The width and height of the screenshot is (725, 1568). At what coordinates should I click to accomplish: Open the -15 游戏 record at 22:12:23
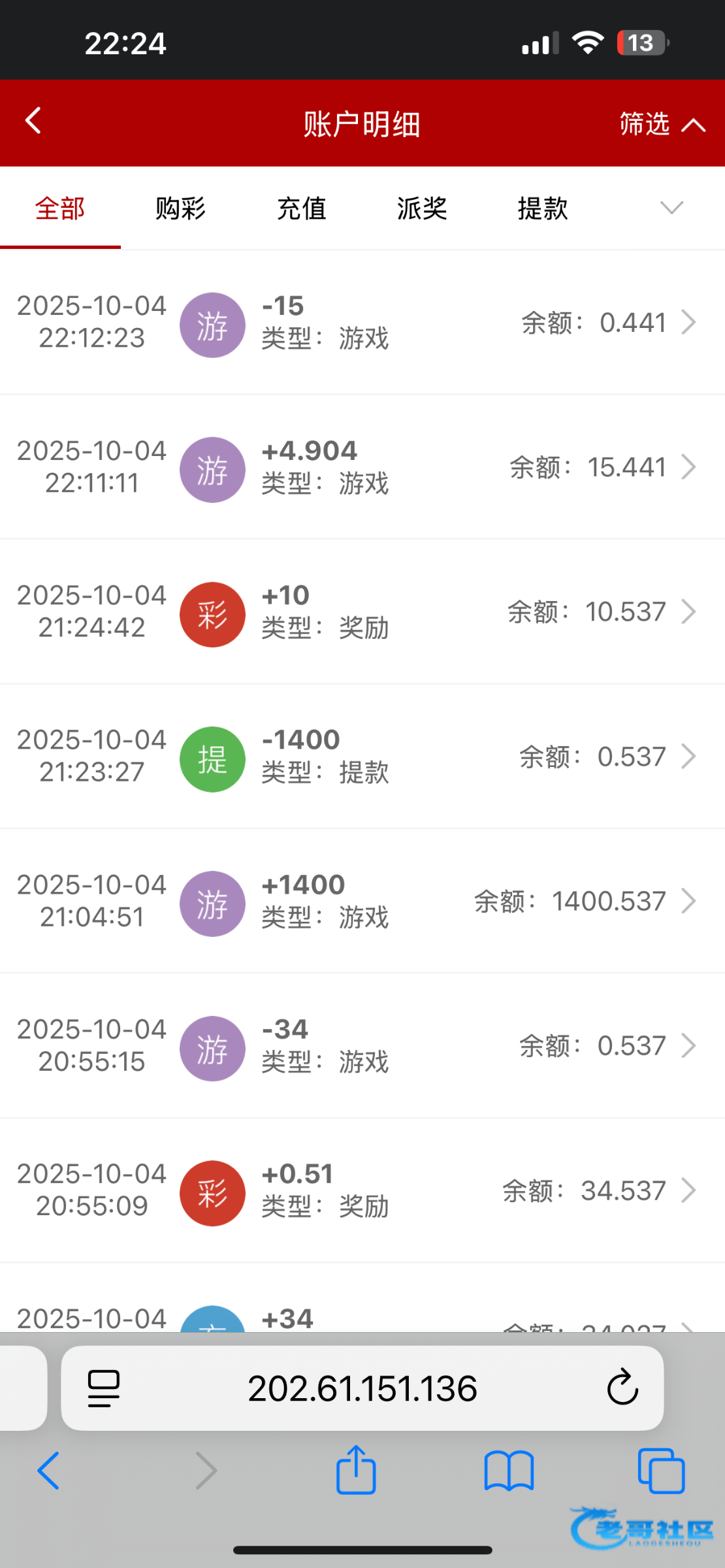click(x=362, y=322)
